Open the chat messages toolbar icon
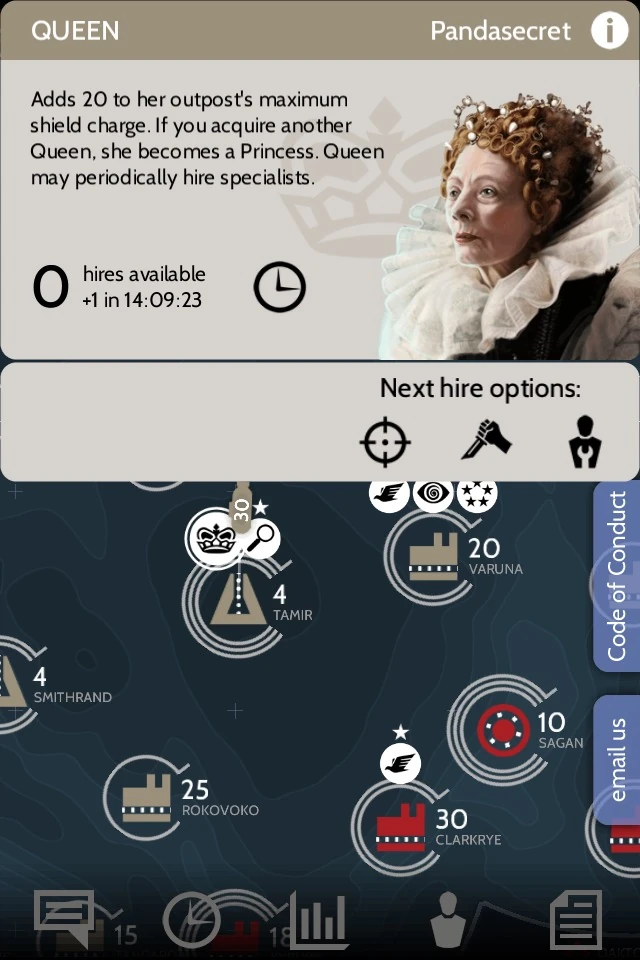 click(x=64, y=918)
